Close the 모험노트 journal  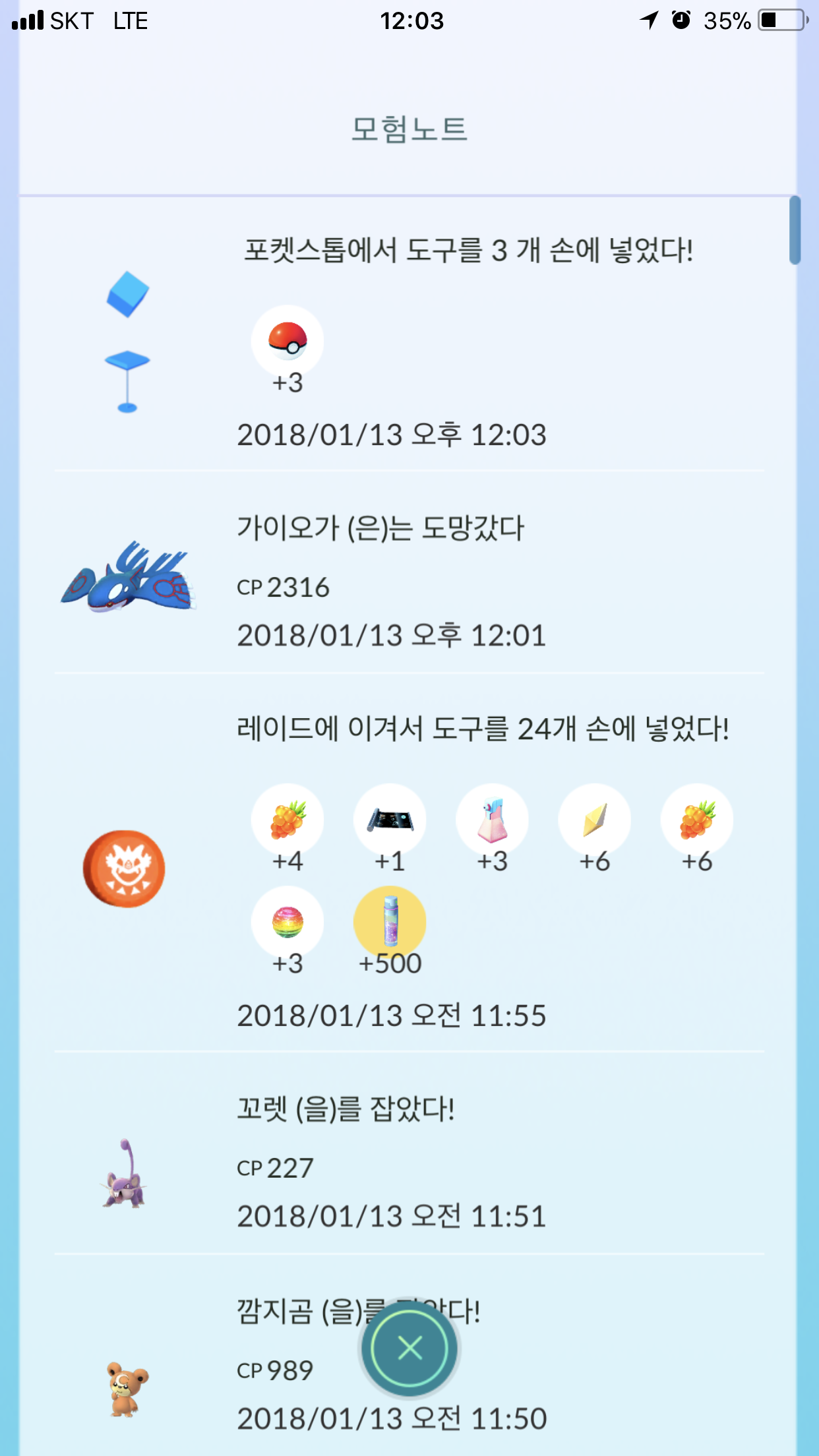click(409, 1349)
